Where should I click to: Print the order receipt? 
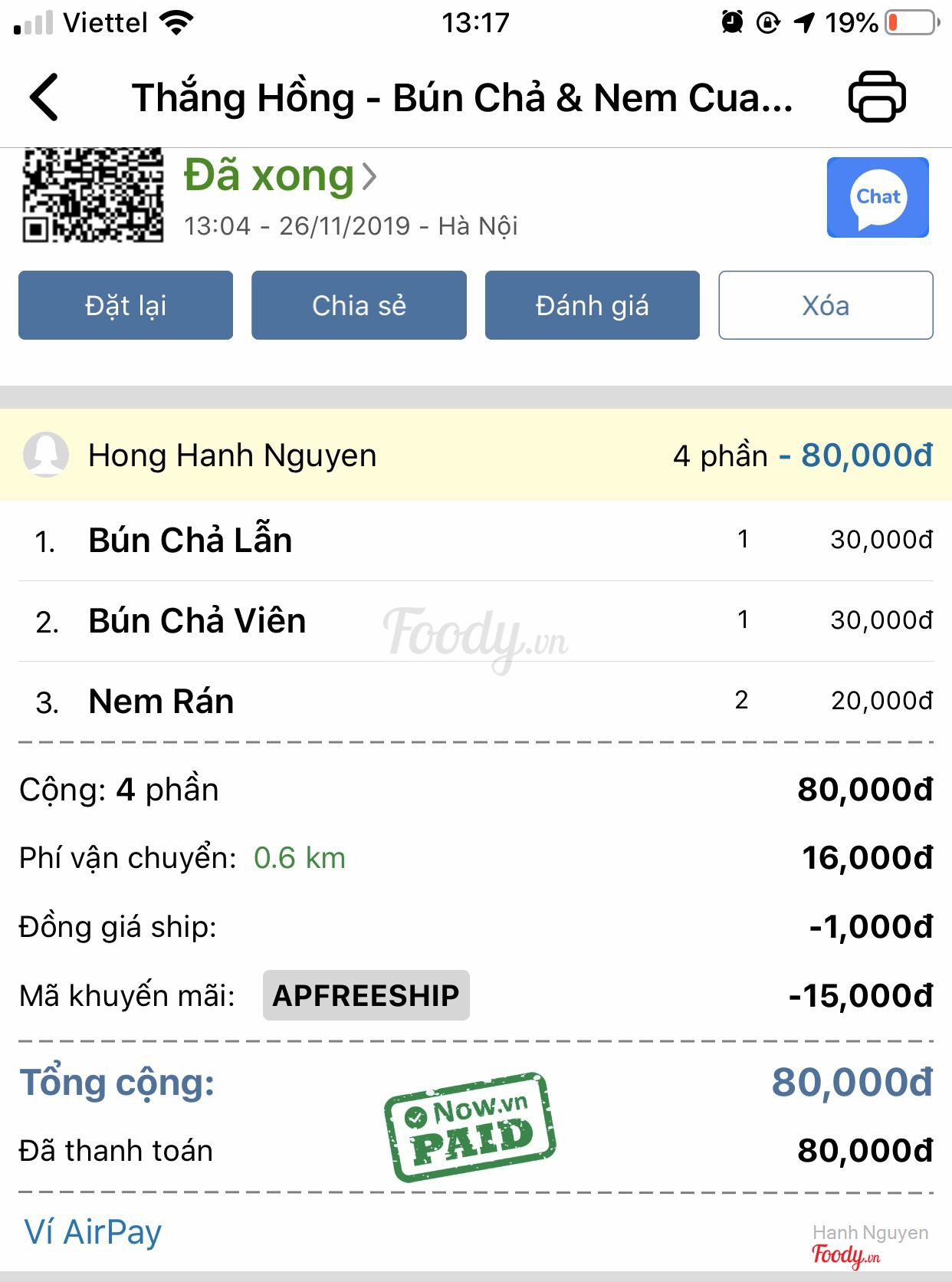(877, 97)
